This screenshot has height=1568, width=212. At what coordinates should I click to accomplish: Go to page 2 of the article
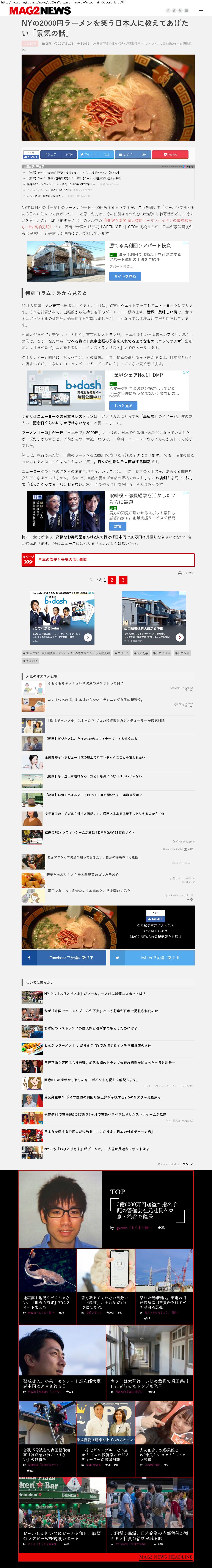(x=112, y=579)
